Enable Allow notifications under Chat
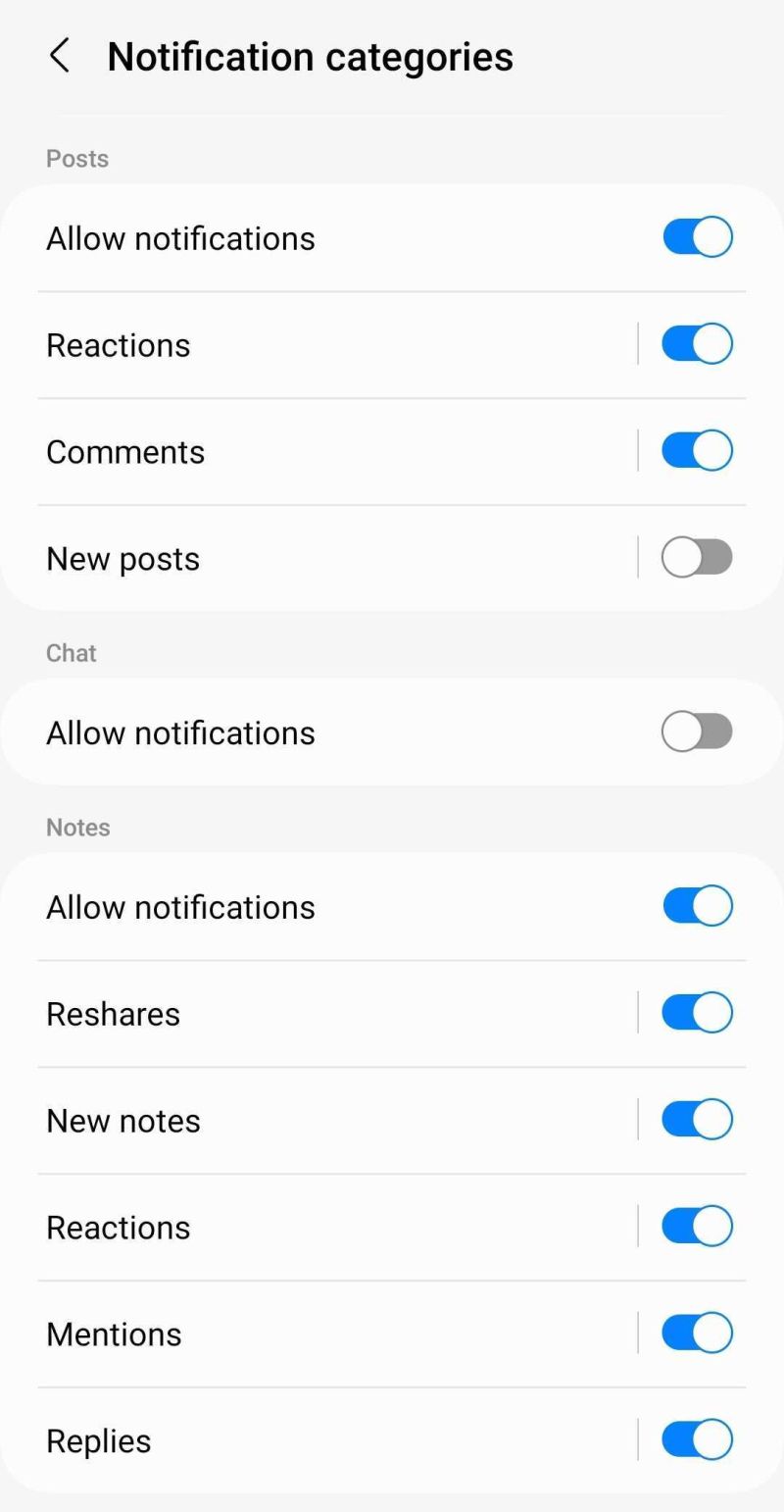The width and height of the screenshot is (784, 1512). [697, 731]
